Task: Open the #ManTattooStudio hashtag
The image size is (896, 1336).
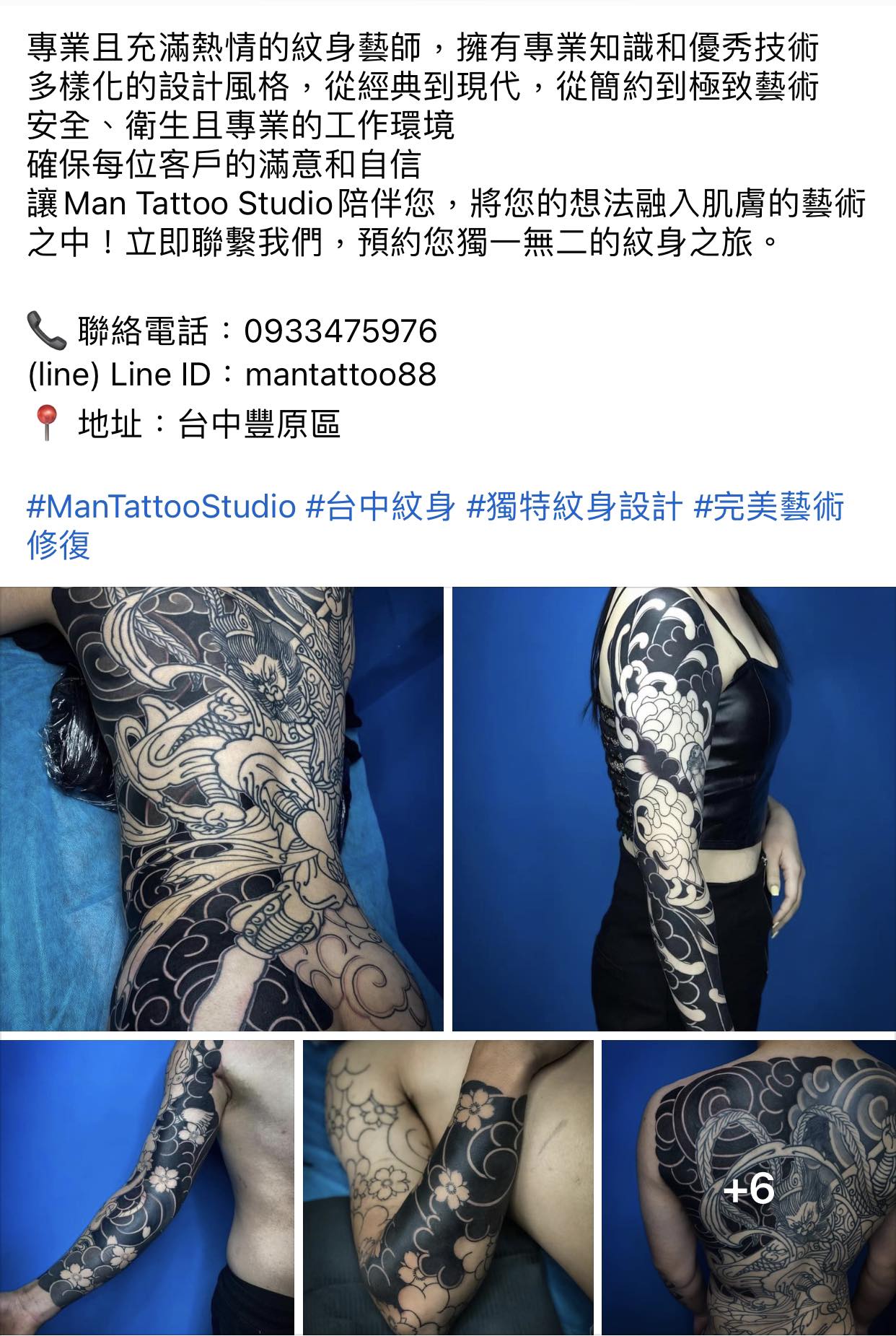Action: click(161, 507)
